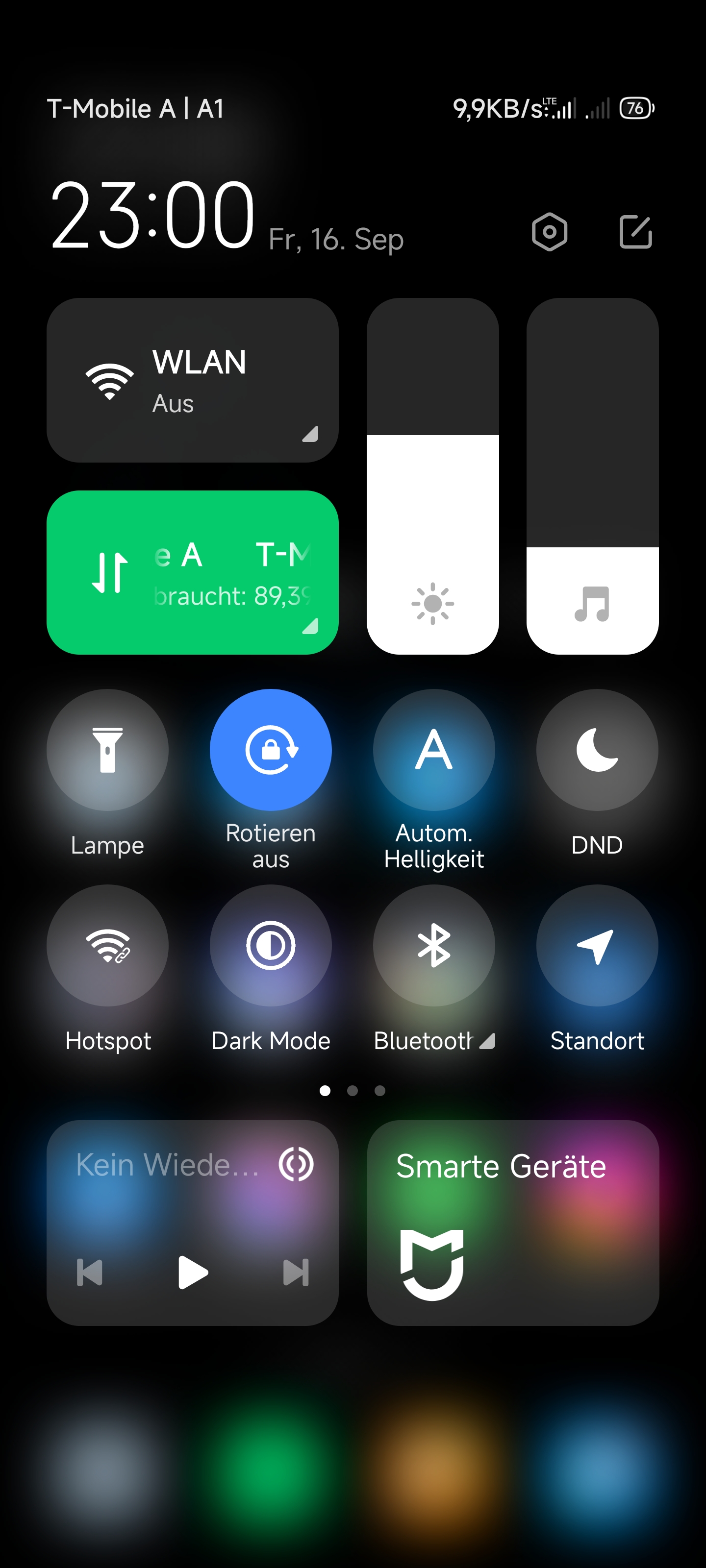This screenshot has height=1568, width=706.
Task: Open the Smarte Geräte card
Action: click(x=513, y=1223)
